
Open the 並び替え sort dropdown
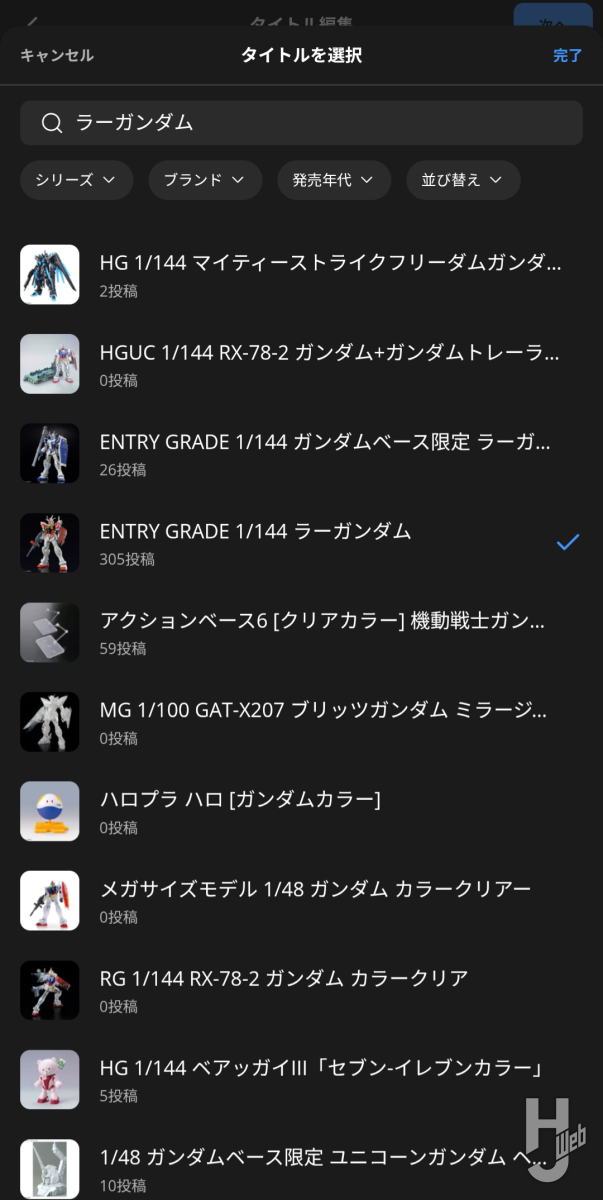click(x=463, y=180)
